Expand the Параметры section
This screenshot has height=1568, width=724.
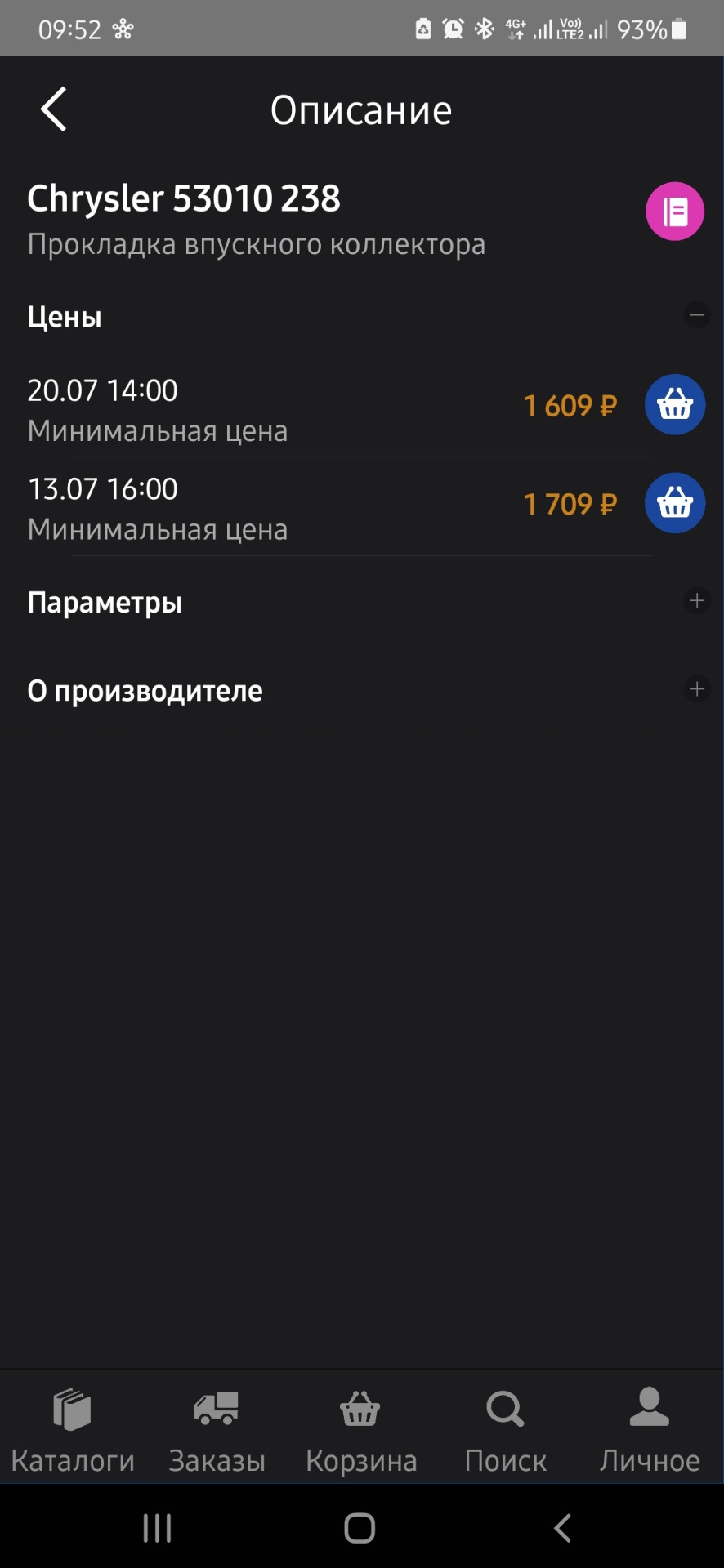click(697, 600)
